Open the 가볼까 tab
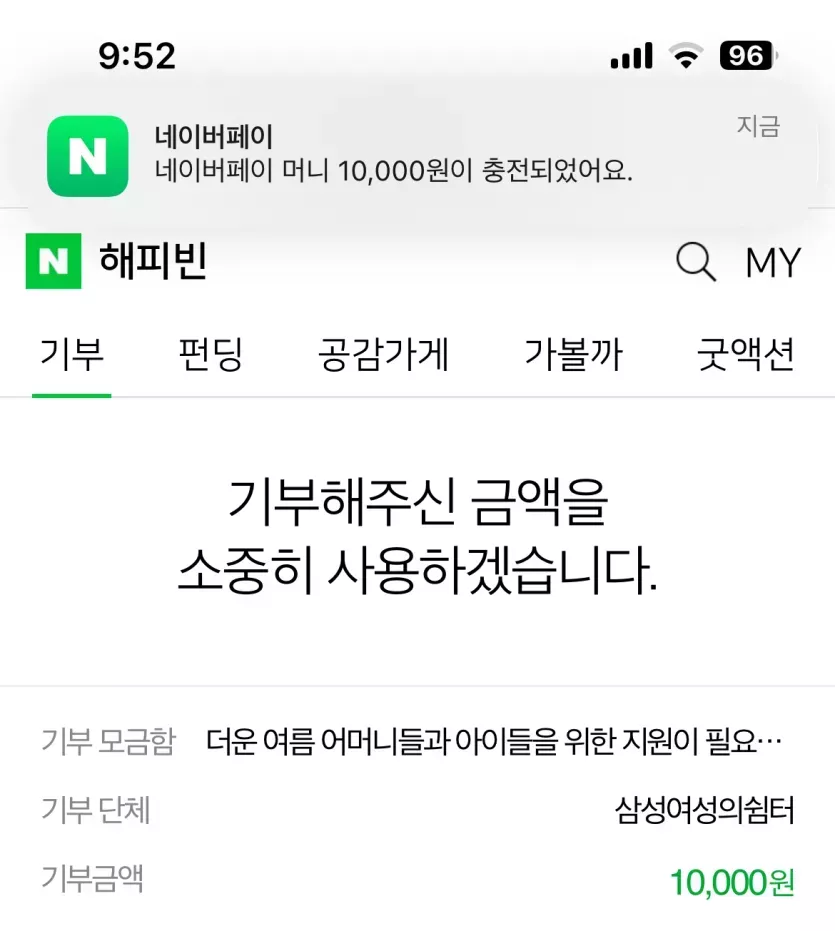The width and height of the screenshot is (835, 931). click(x=573, y=354)
